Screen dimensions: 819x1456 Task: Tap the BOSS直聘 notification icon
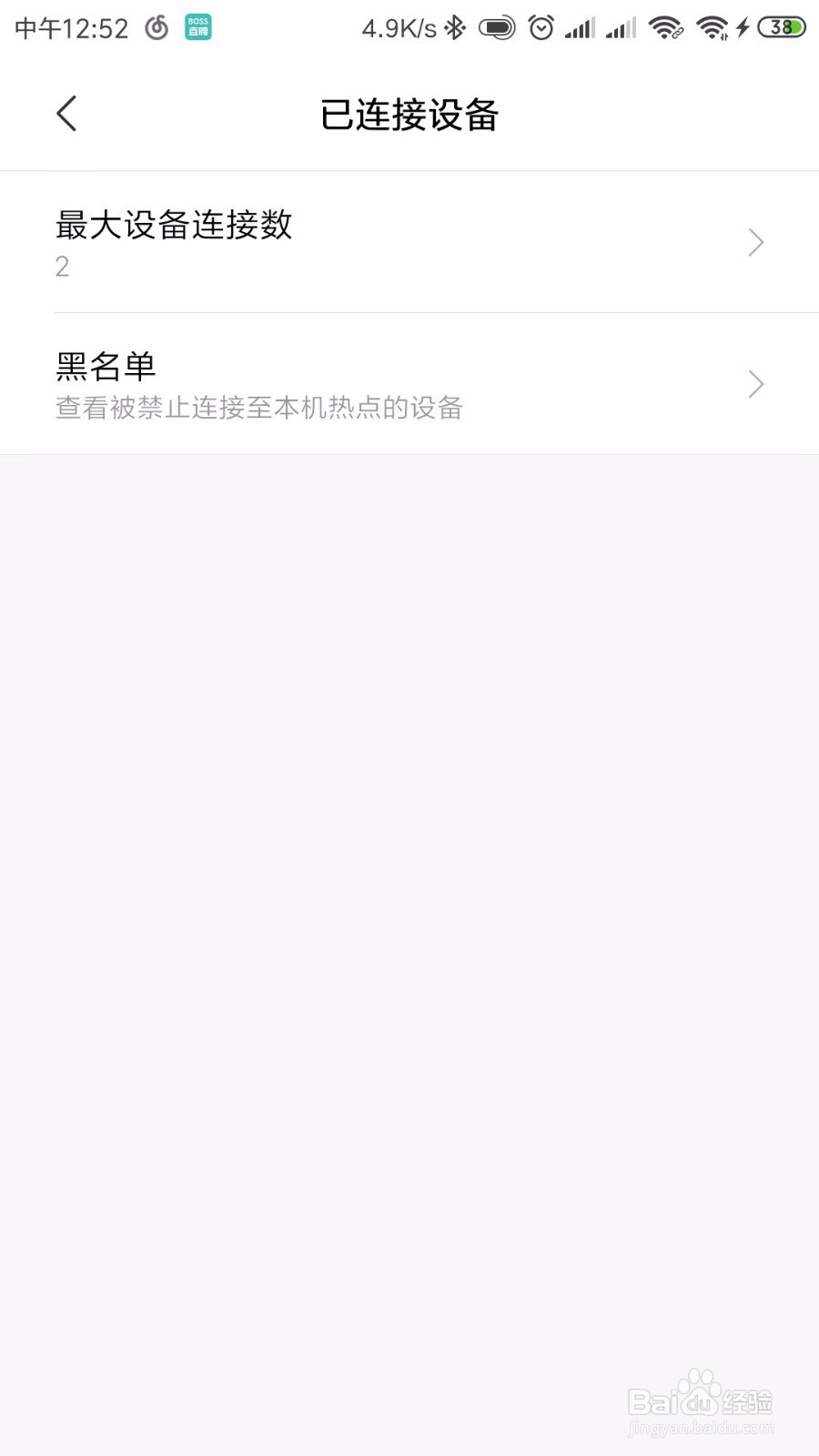tap(198, 24)
